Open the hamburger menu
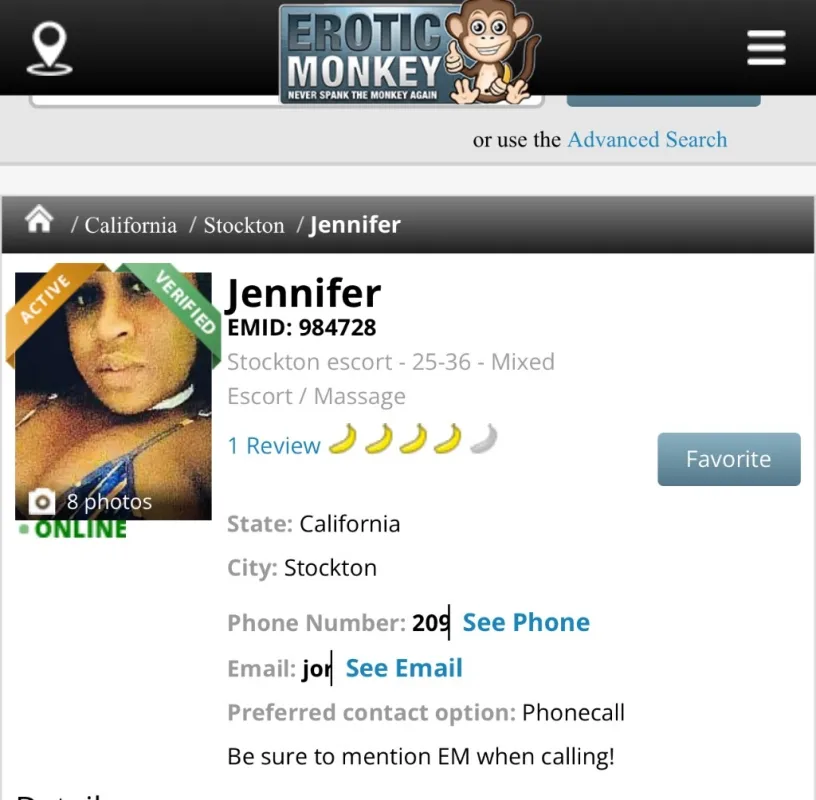This screenshot has height=800, width=816. coord(766,48)
